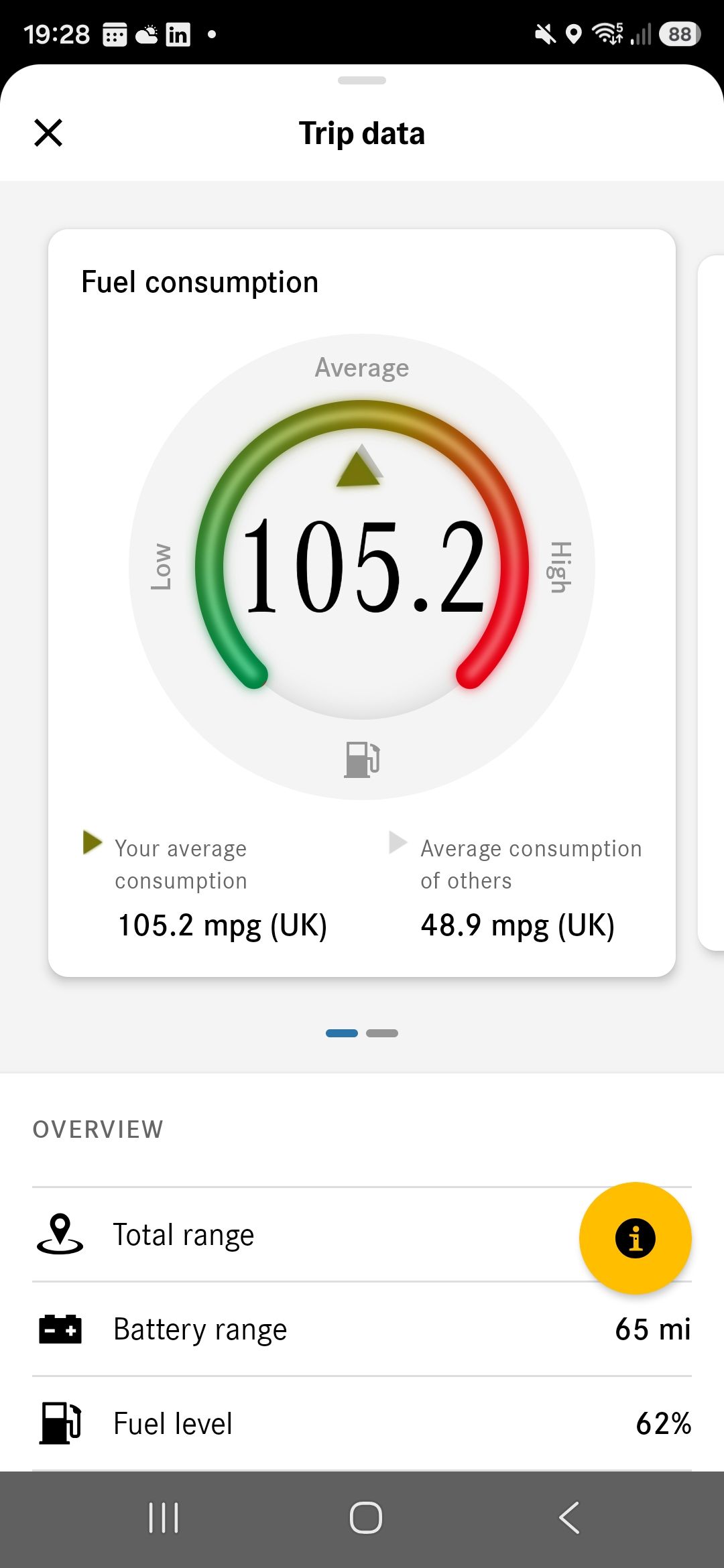Image resolution: width=724 pixels, height=1568 pixels.
Task: Go to the home screen
Action: (366, 1518)
